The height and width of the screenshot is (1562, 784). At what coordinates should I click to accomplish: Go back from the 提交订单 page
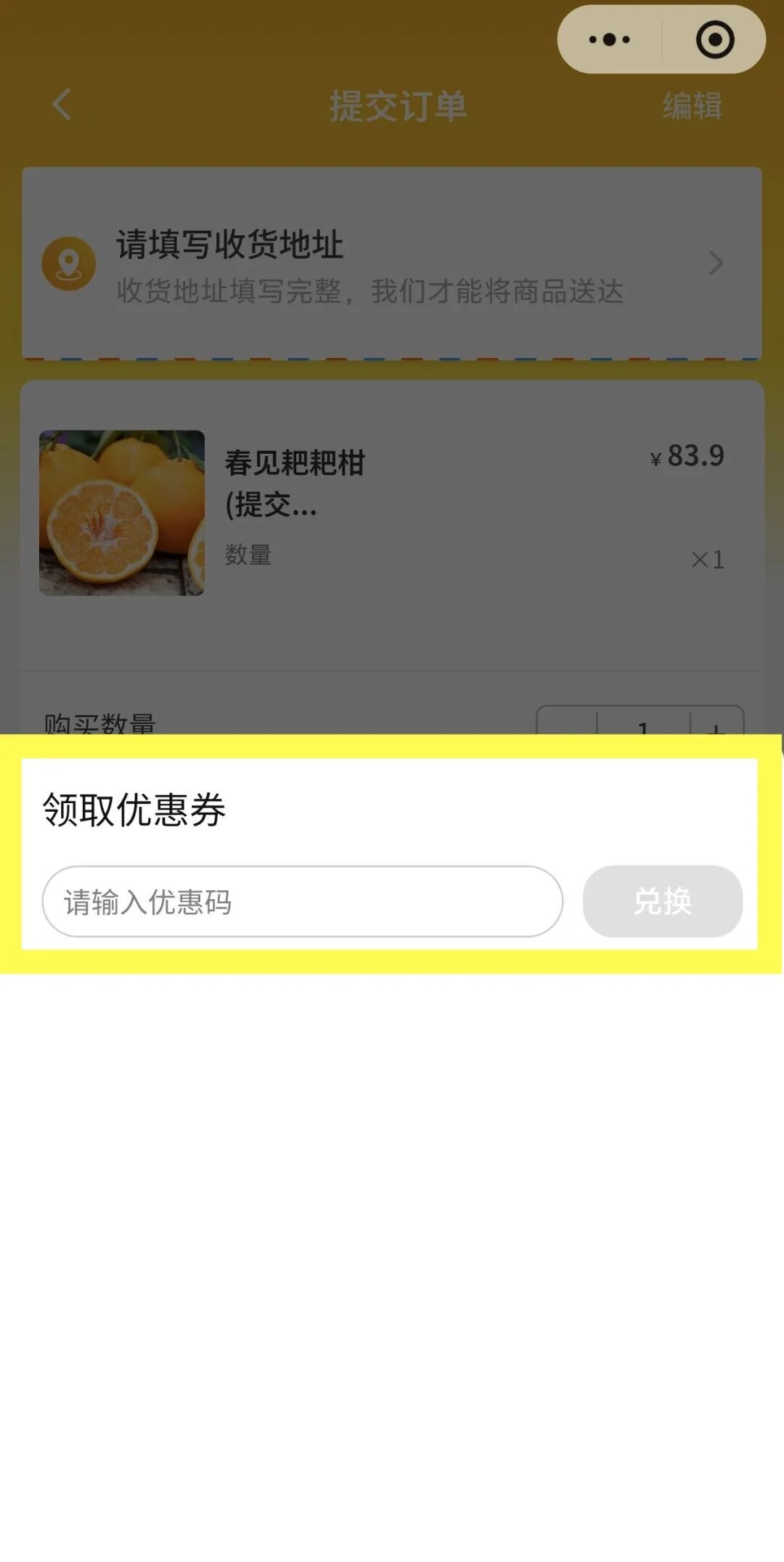(62, 105)
